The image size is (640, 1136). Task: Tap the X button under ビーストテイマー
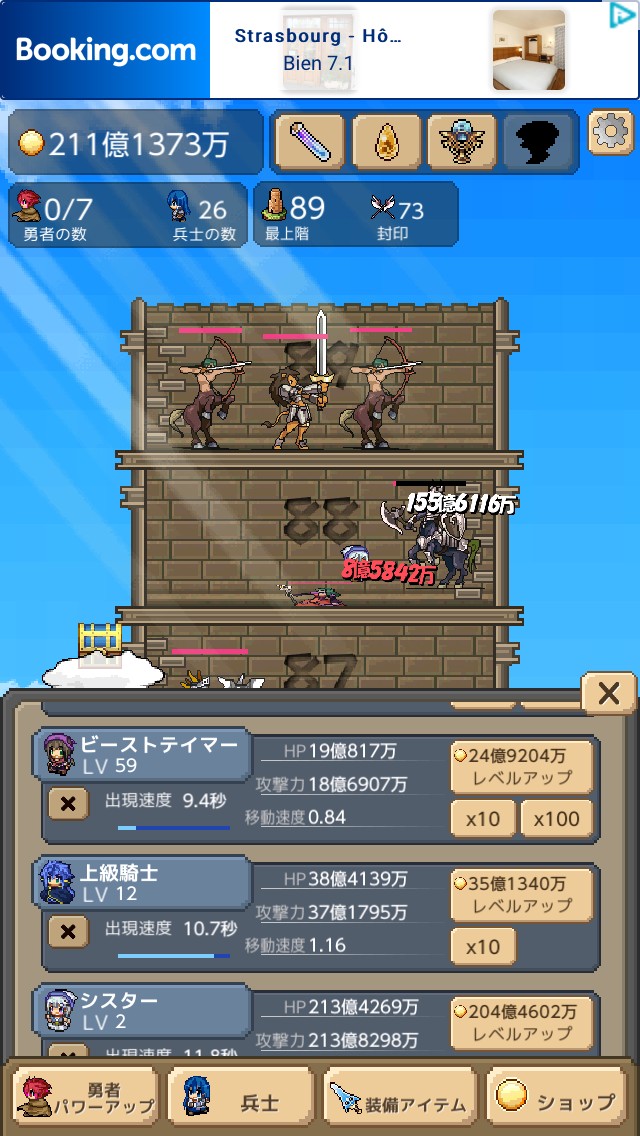68,804
